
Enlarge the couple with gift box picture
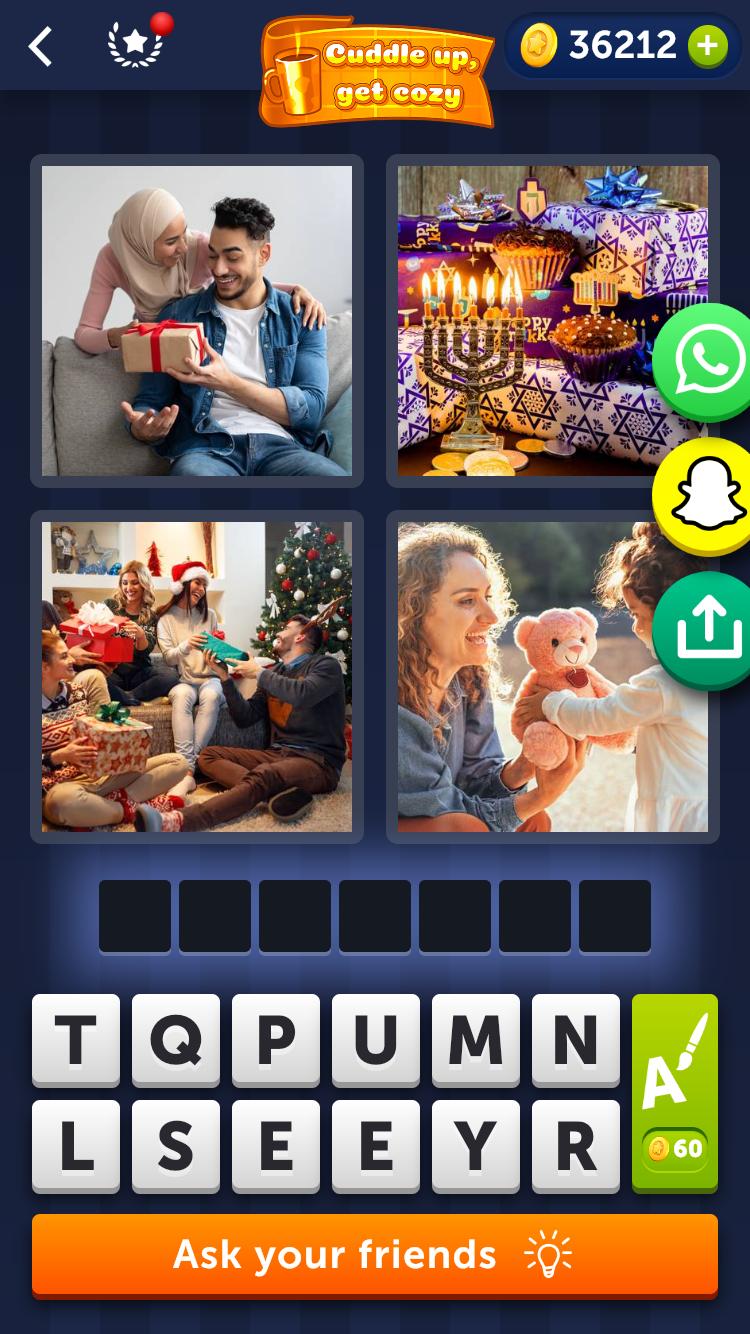[197, 321]
